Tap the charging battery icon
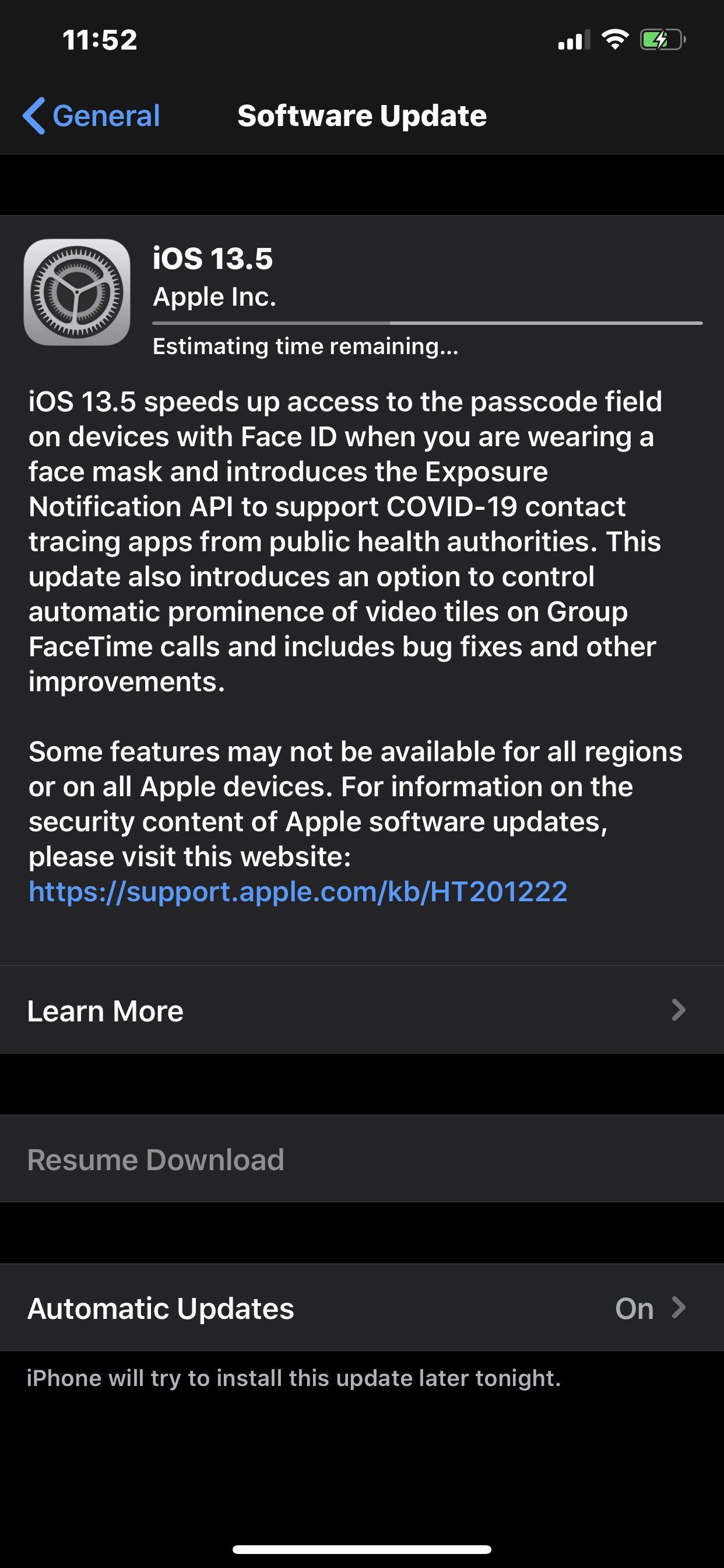This screenshot has height=1568, width=724. [x=660, y=40]
